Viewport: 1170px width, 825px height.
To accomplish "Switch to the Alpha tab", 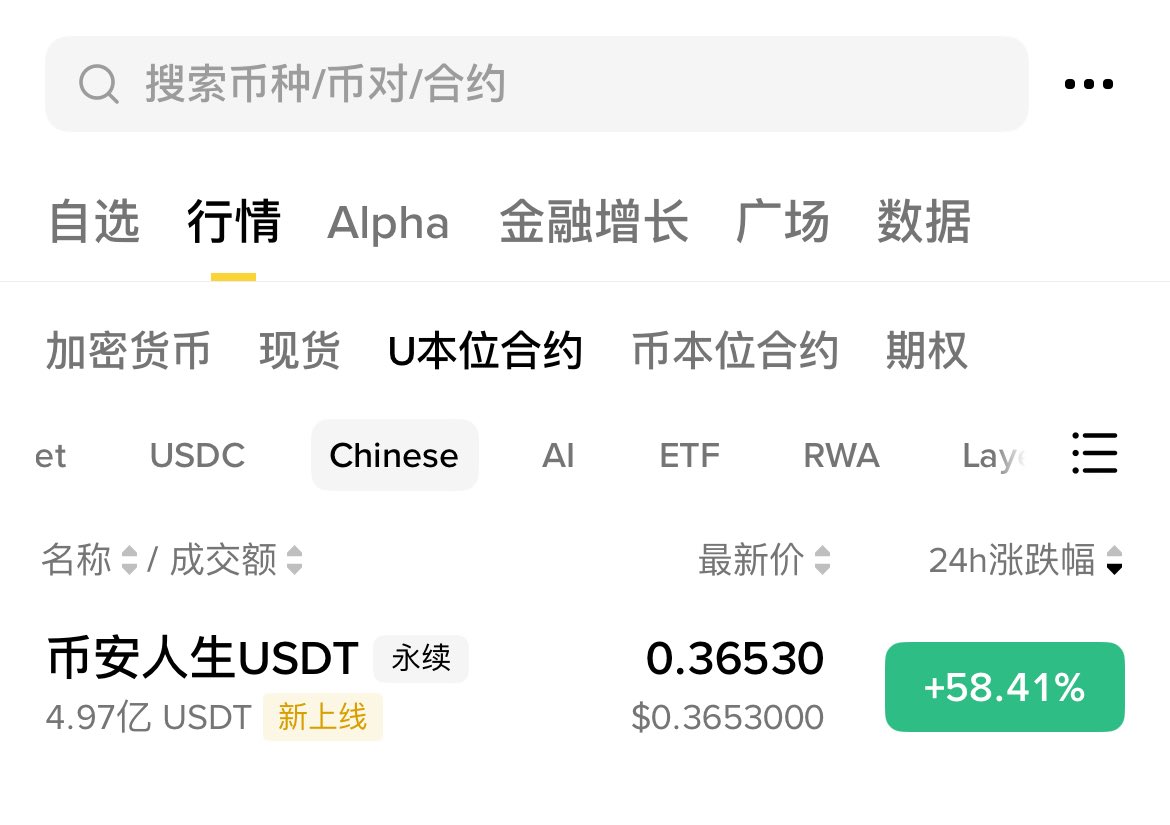I will click(388, 223).
